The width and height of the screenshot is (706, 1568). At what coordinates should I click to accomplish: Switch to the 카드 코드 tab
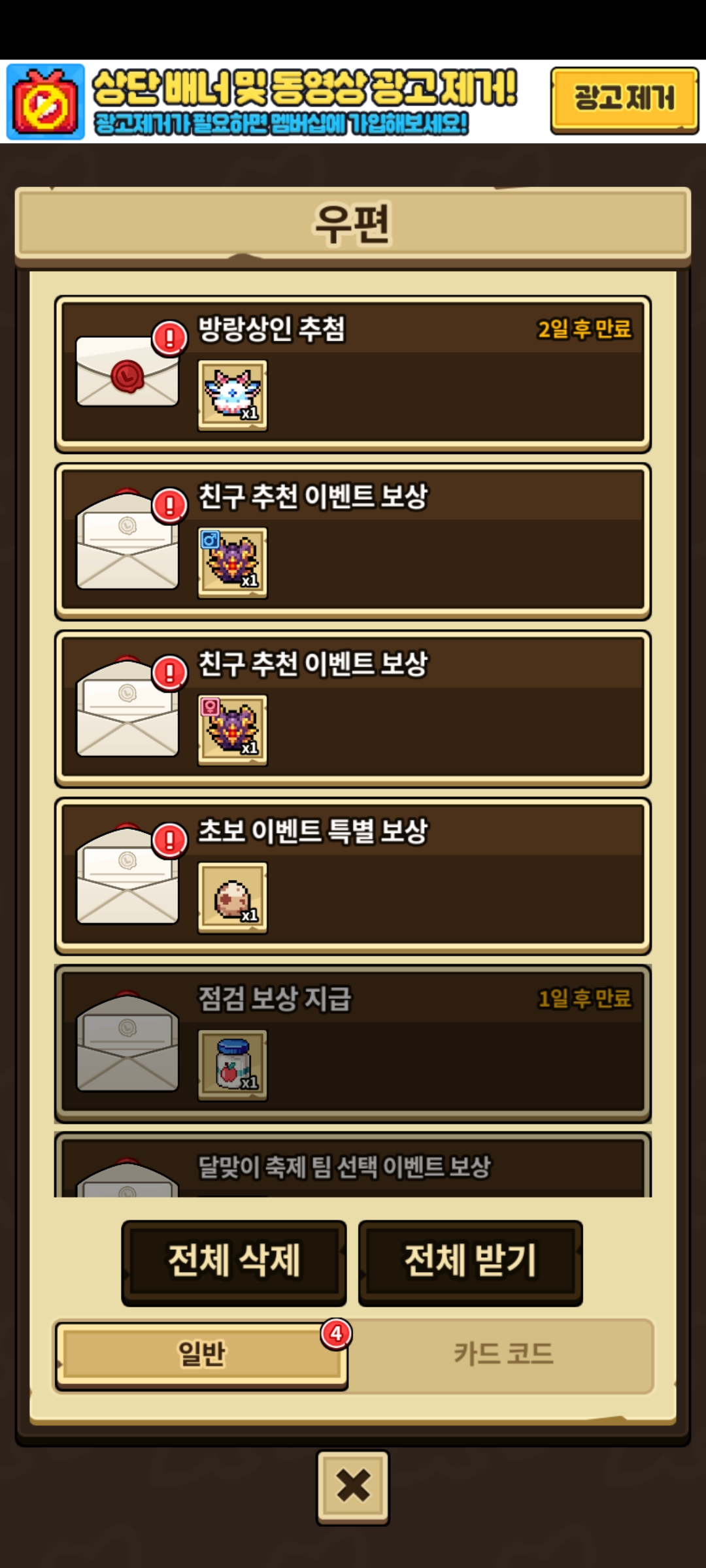pos(503,1355)
